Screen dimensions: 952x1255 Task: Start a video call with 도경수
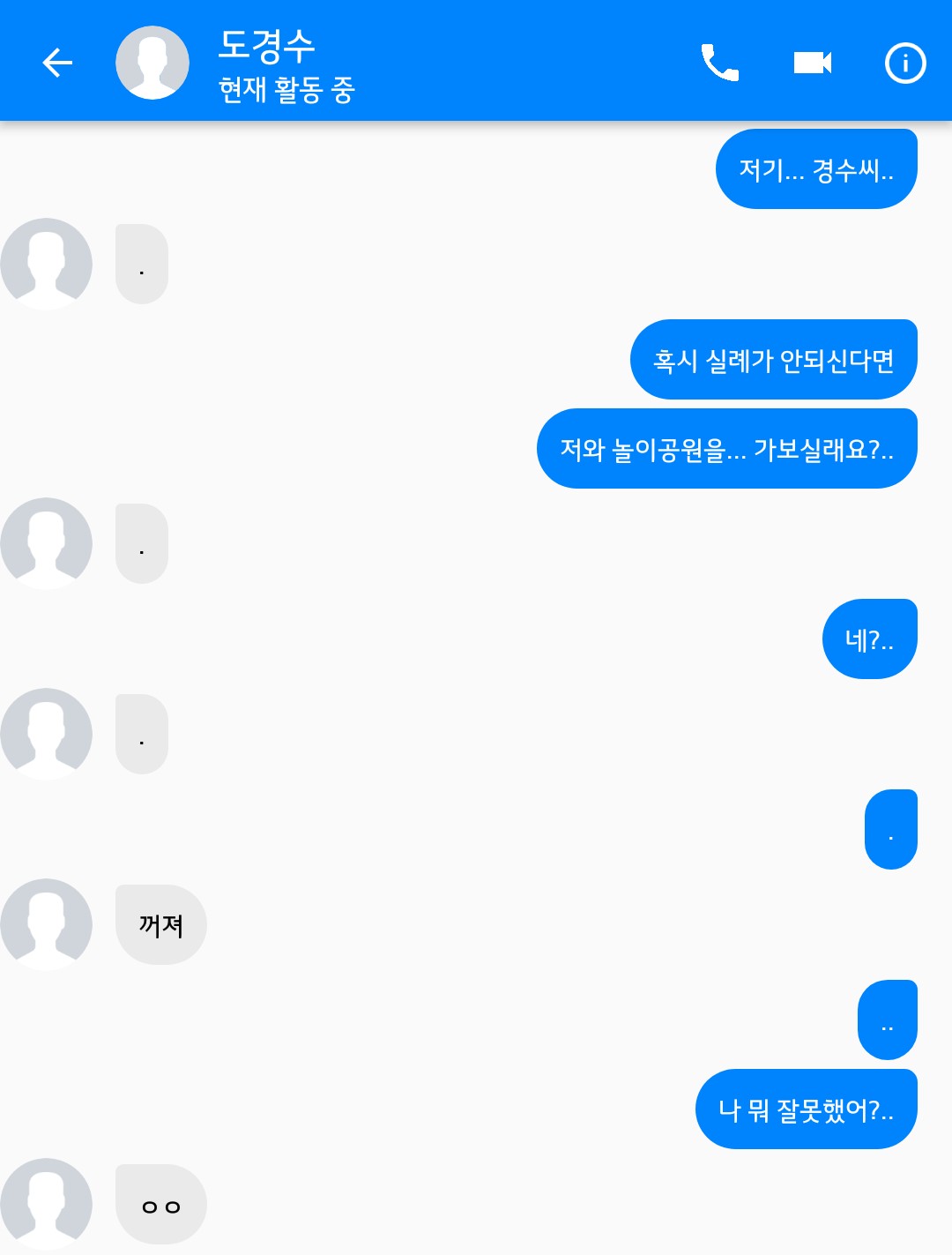pyautogui.click(x=812, y=63)
